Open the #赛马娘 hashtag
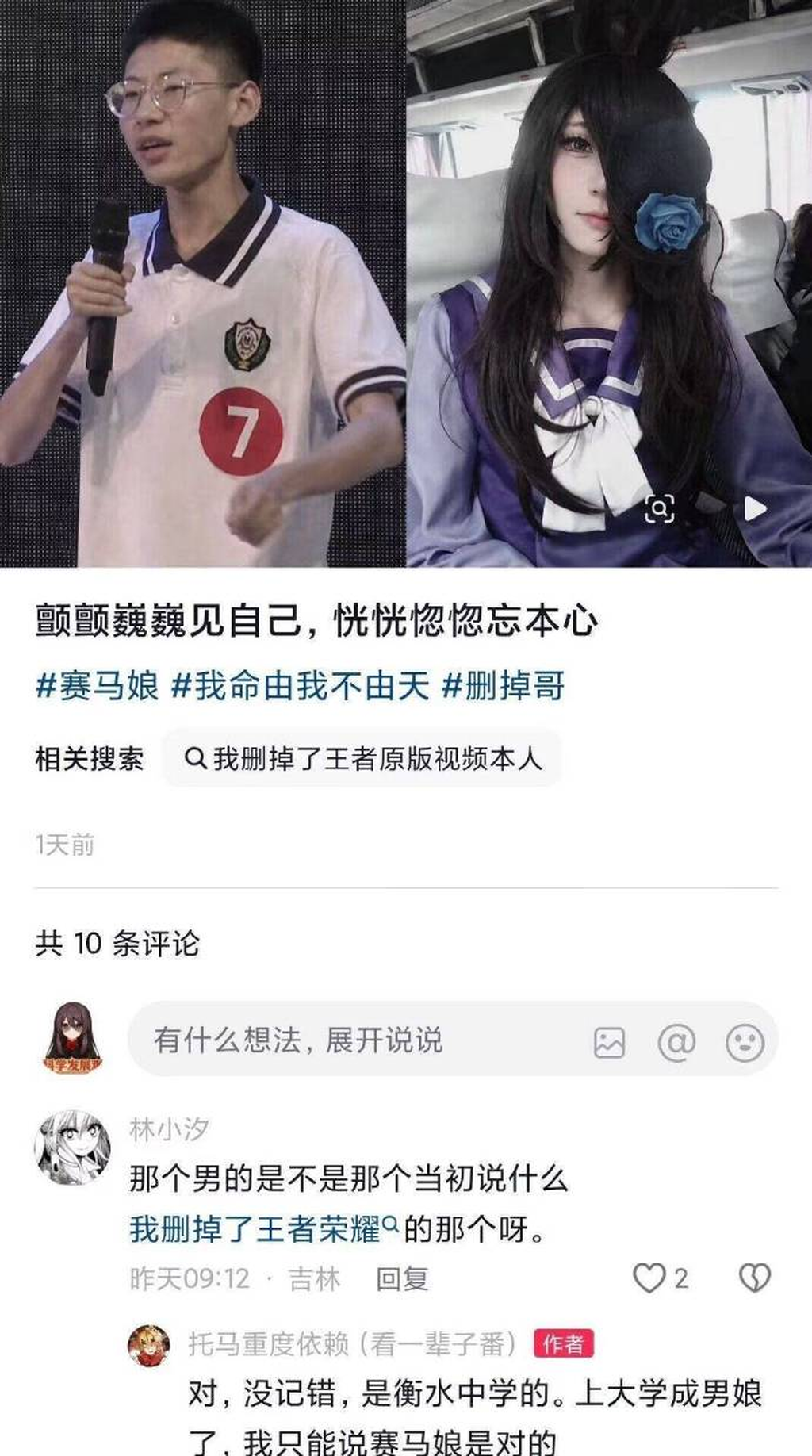Image resolution: width=812 pixels, height=1456 pixels. 98,685
